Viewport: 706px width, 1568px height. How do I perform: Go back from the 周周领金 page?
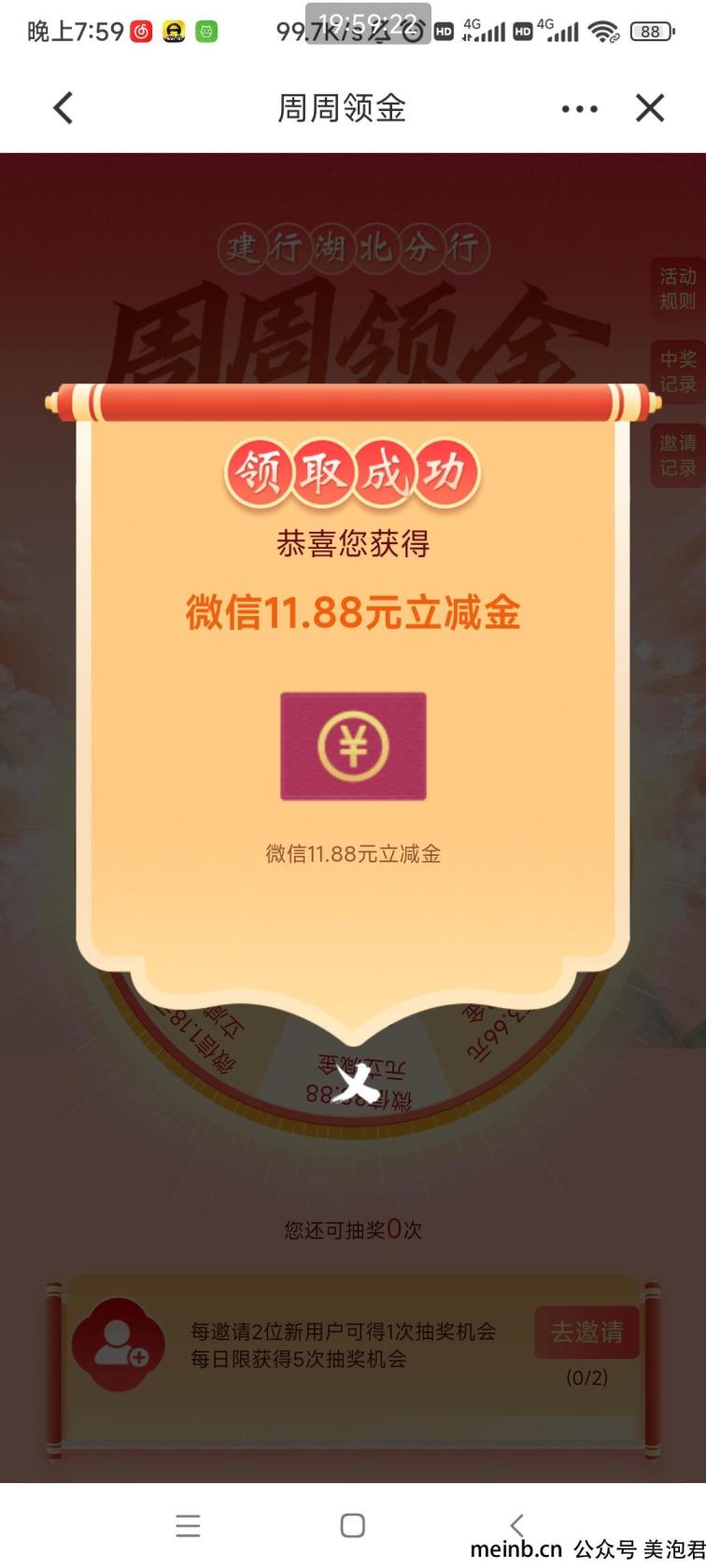coord(64,108)
